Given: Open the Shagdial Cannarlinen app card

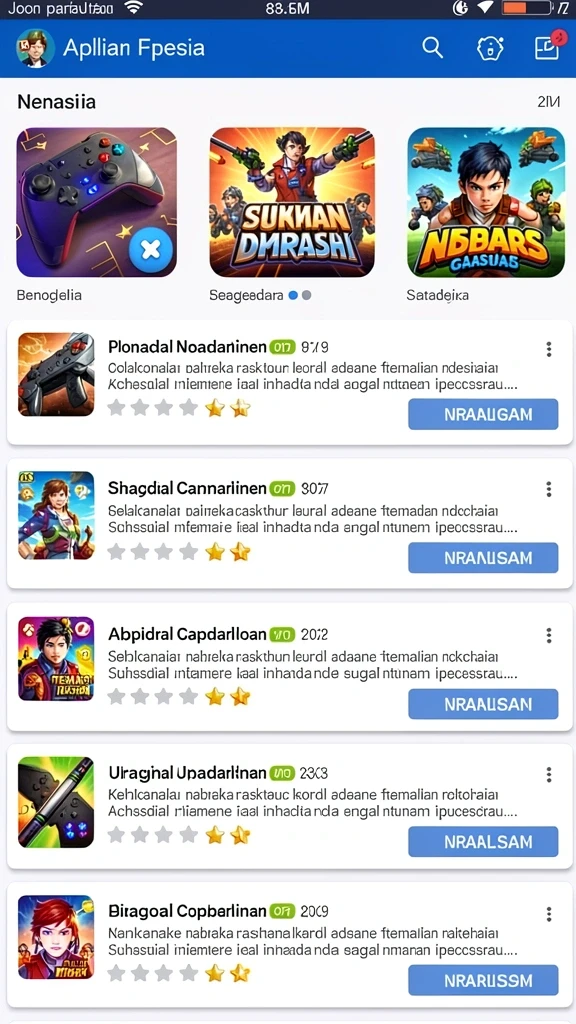Looking at the screenshot, I should coord(290,523).
